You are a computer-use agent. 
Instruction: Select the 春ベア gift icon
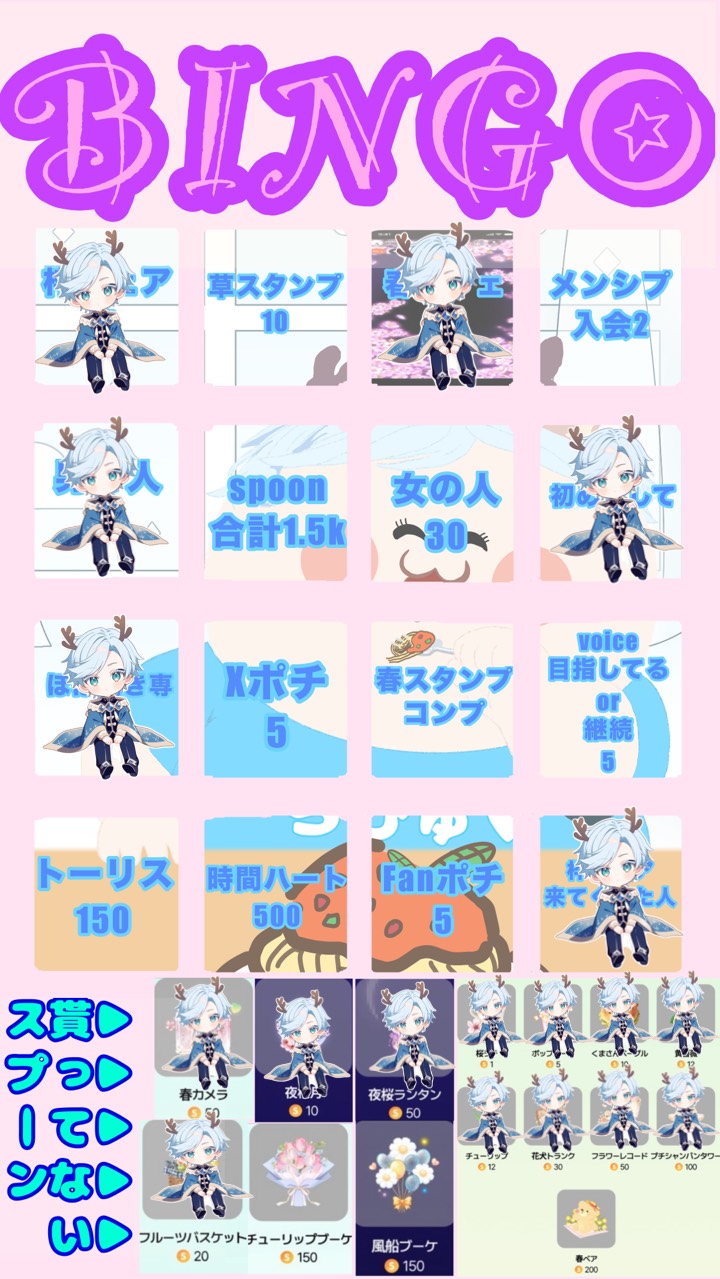point(585,1216)
